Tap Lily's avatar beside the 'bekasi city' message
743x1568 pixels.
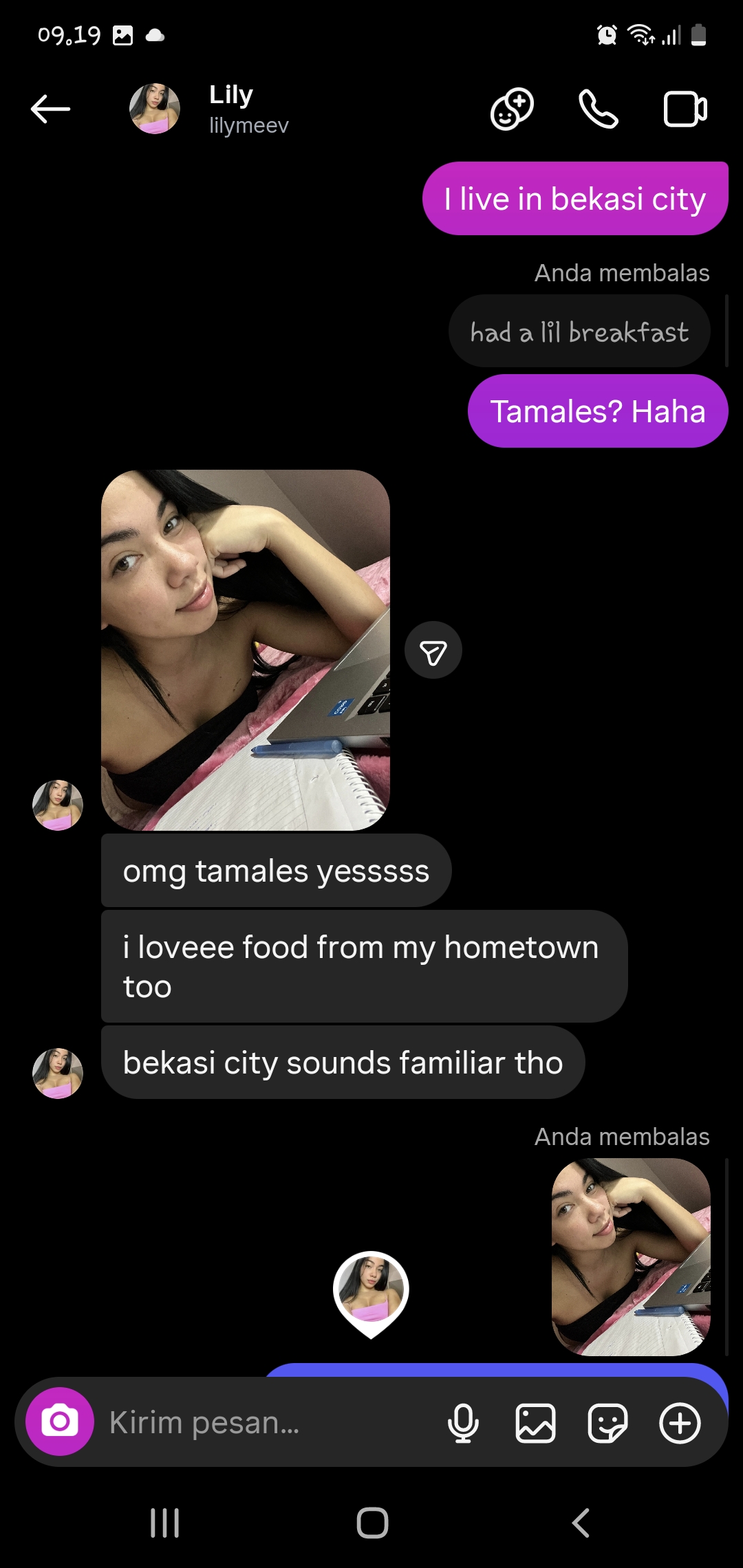[x=58, y=1073]
